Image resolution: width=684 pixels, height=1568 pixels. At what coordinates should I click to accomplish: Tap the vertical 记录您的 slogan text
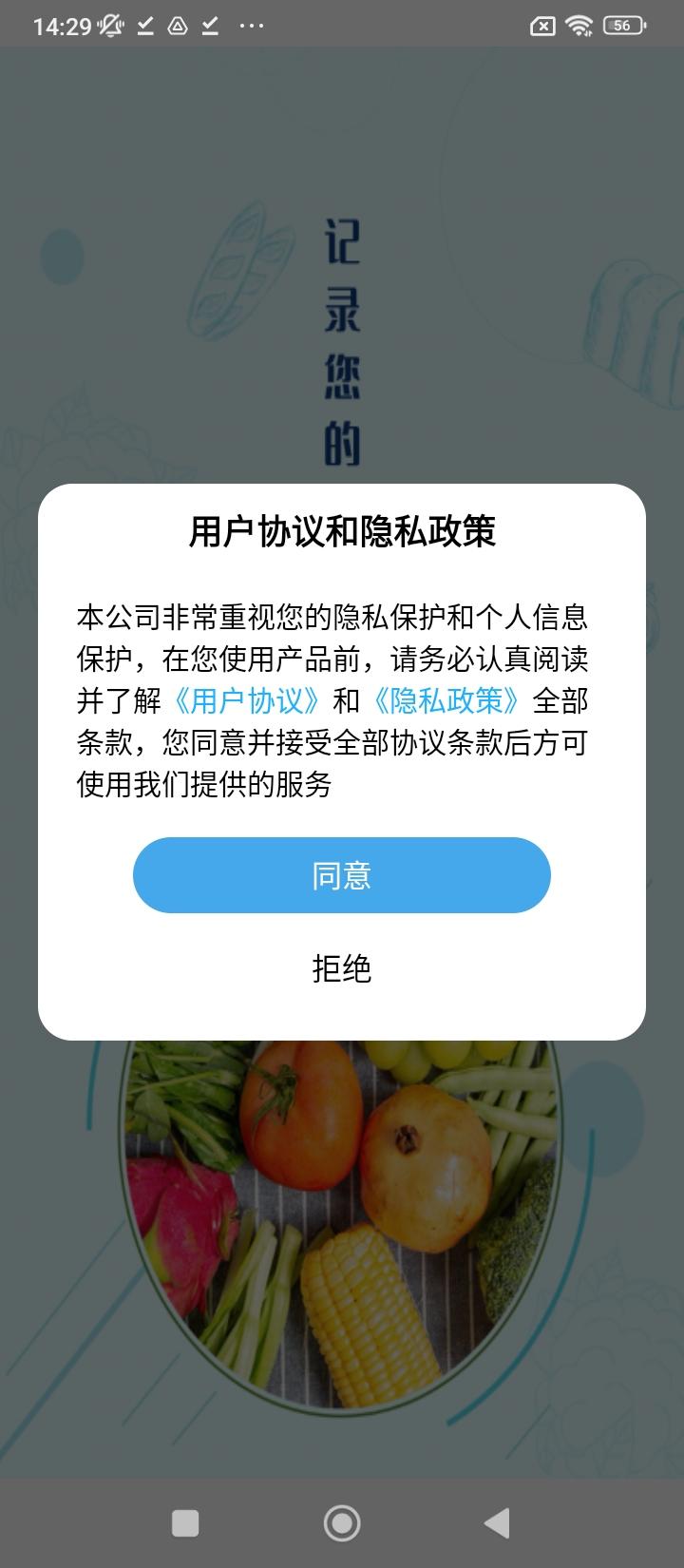click(344, 333)
